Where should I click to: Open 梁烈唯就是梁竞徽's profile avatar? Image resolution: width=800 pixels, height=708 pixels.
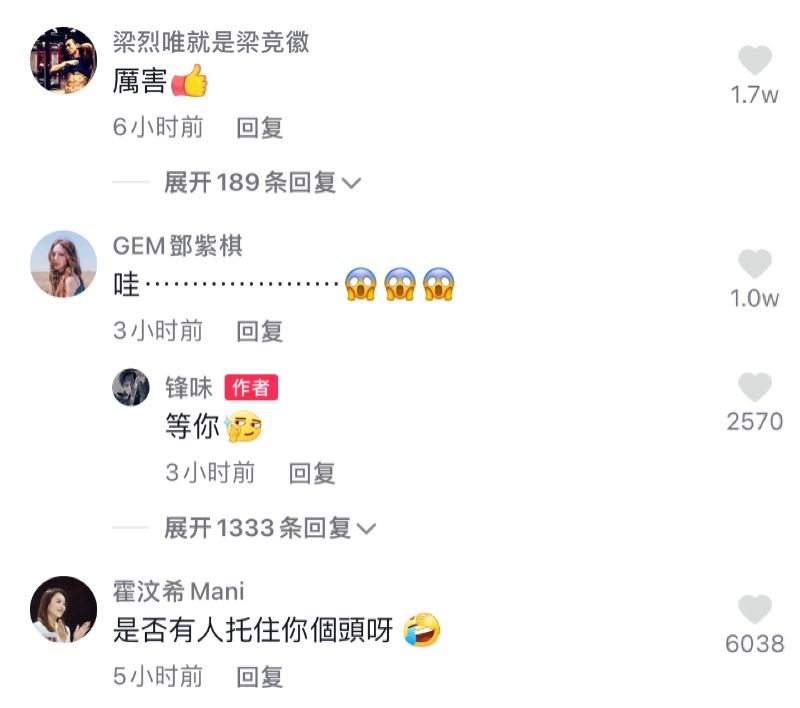point(64,61)
